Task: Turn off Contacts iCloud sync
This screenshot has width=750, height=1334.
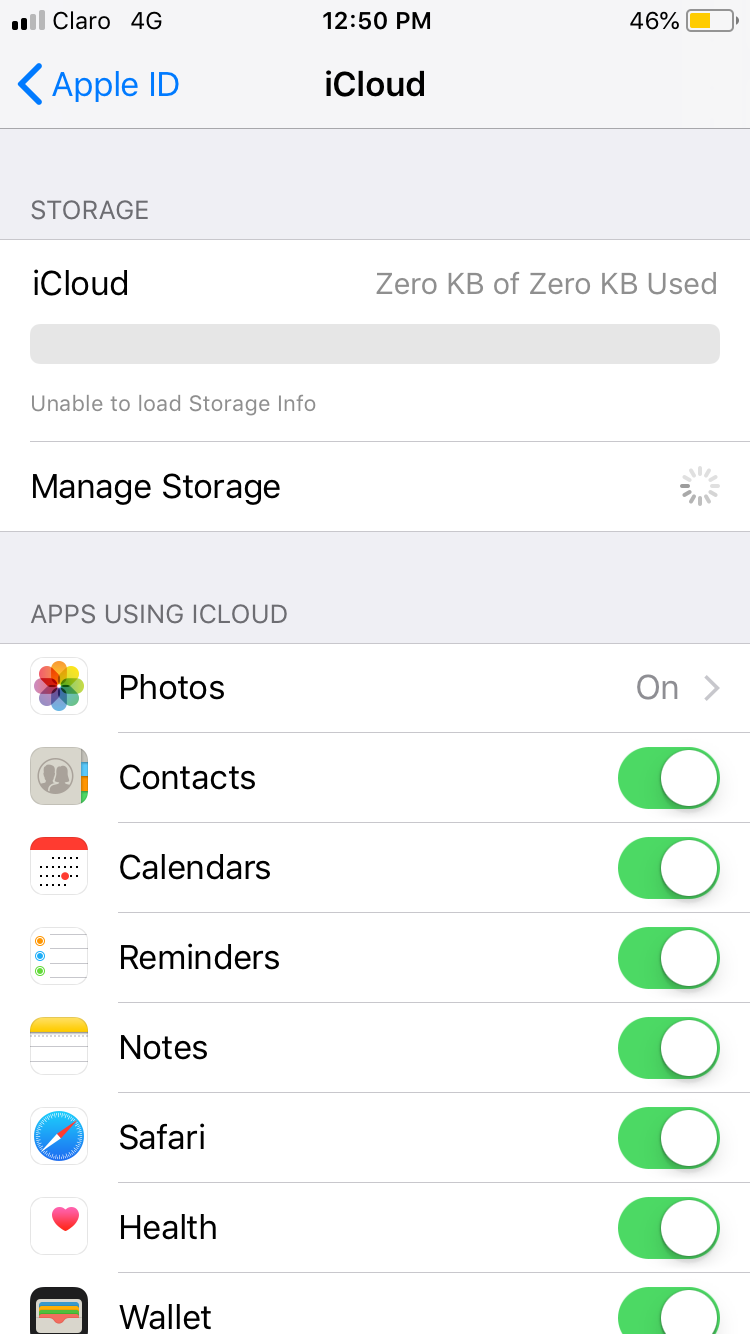Action: [668, 778]
